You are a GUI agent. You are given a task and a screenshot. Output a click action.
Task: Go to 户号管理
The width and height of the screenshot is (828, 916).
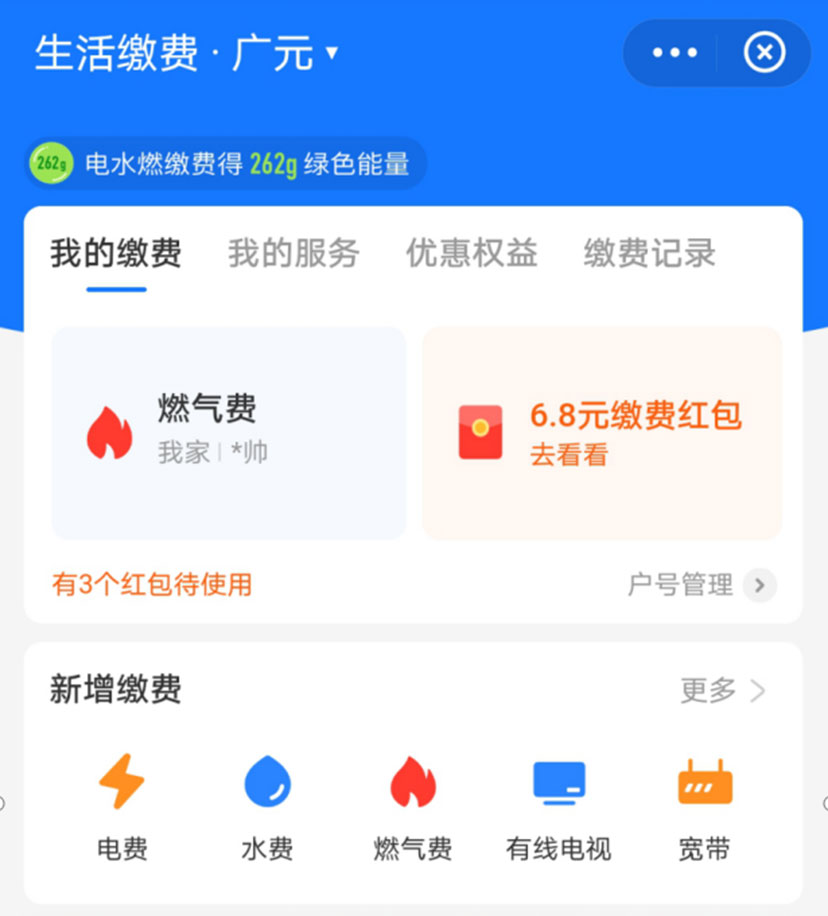[x=701, y=585]
